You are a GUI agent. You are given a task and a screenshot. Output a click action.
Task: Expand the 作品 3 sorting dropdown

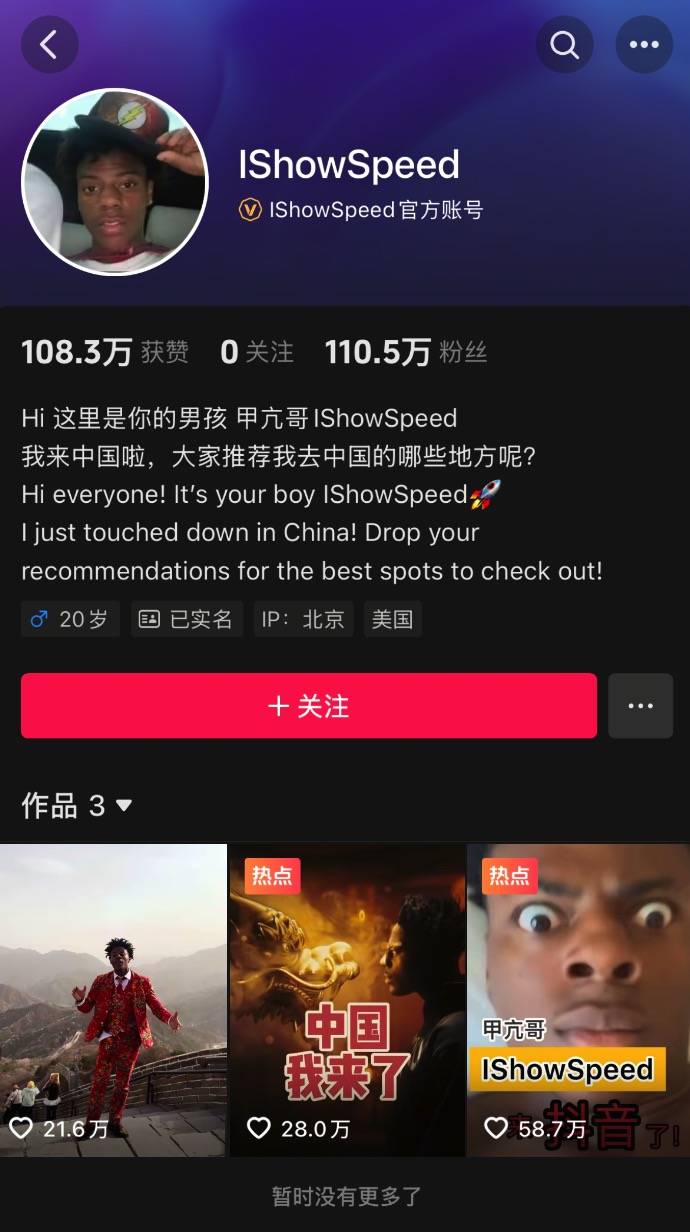[124, 806]
